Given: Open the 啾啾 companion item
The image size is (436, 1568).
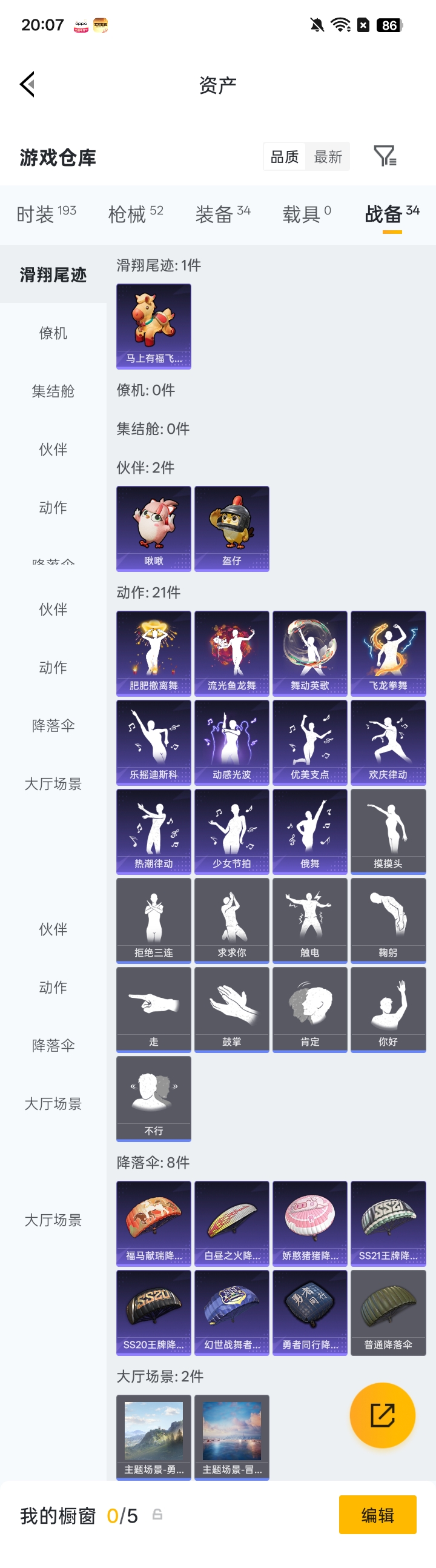Looking at the screenshot, I should point(154,528).
